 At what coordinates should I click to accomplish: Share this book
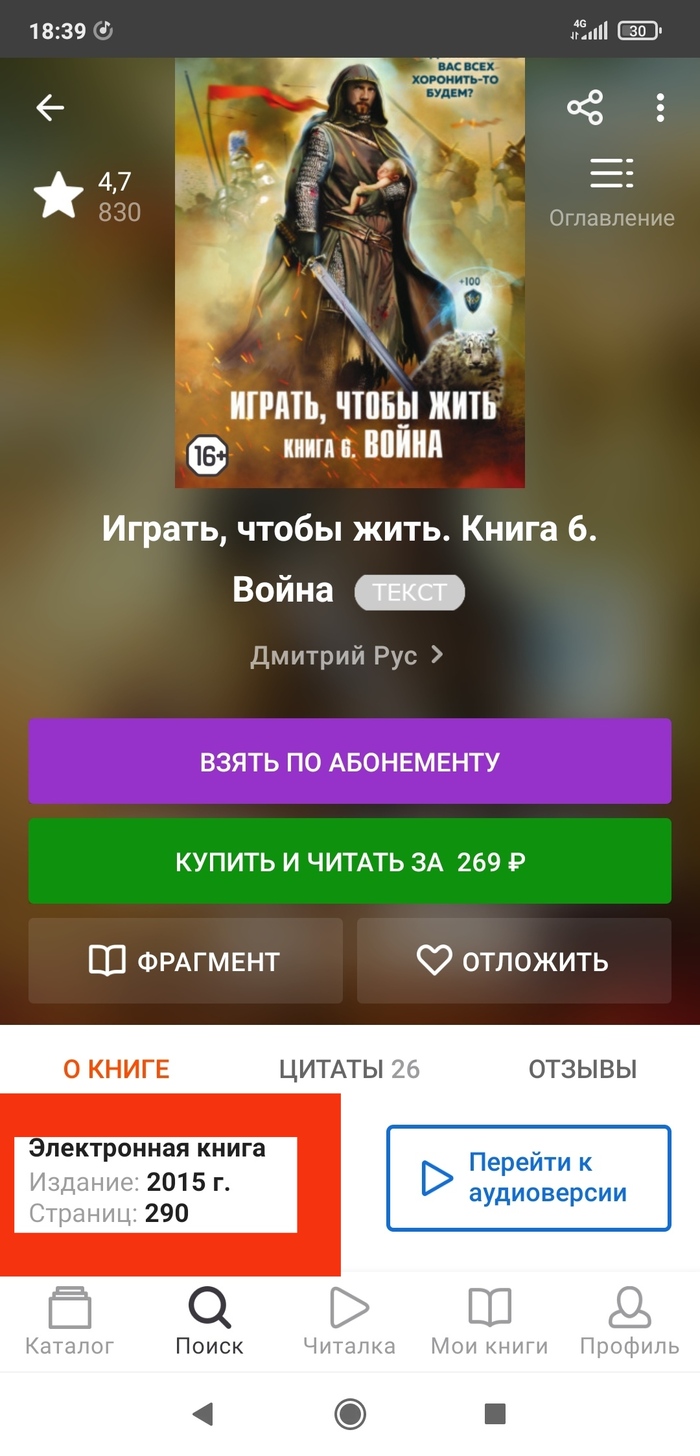(x=585, y=108)
